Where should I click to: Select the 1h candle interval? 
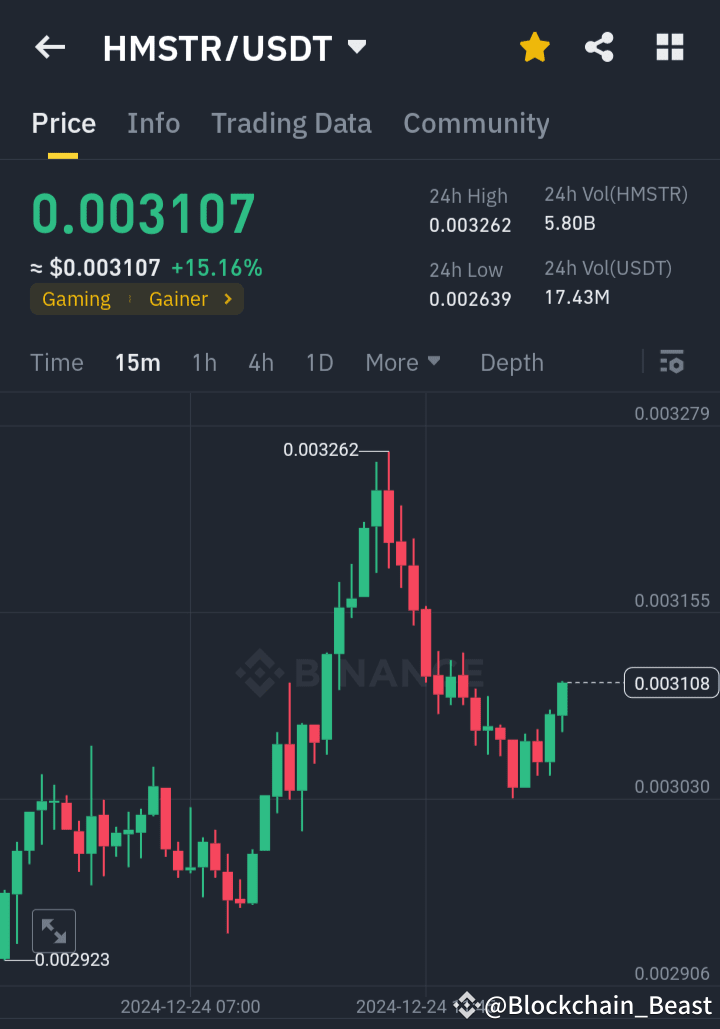[x=204, y=362]
